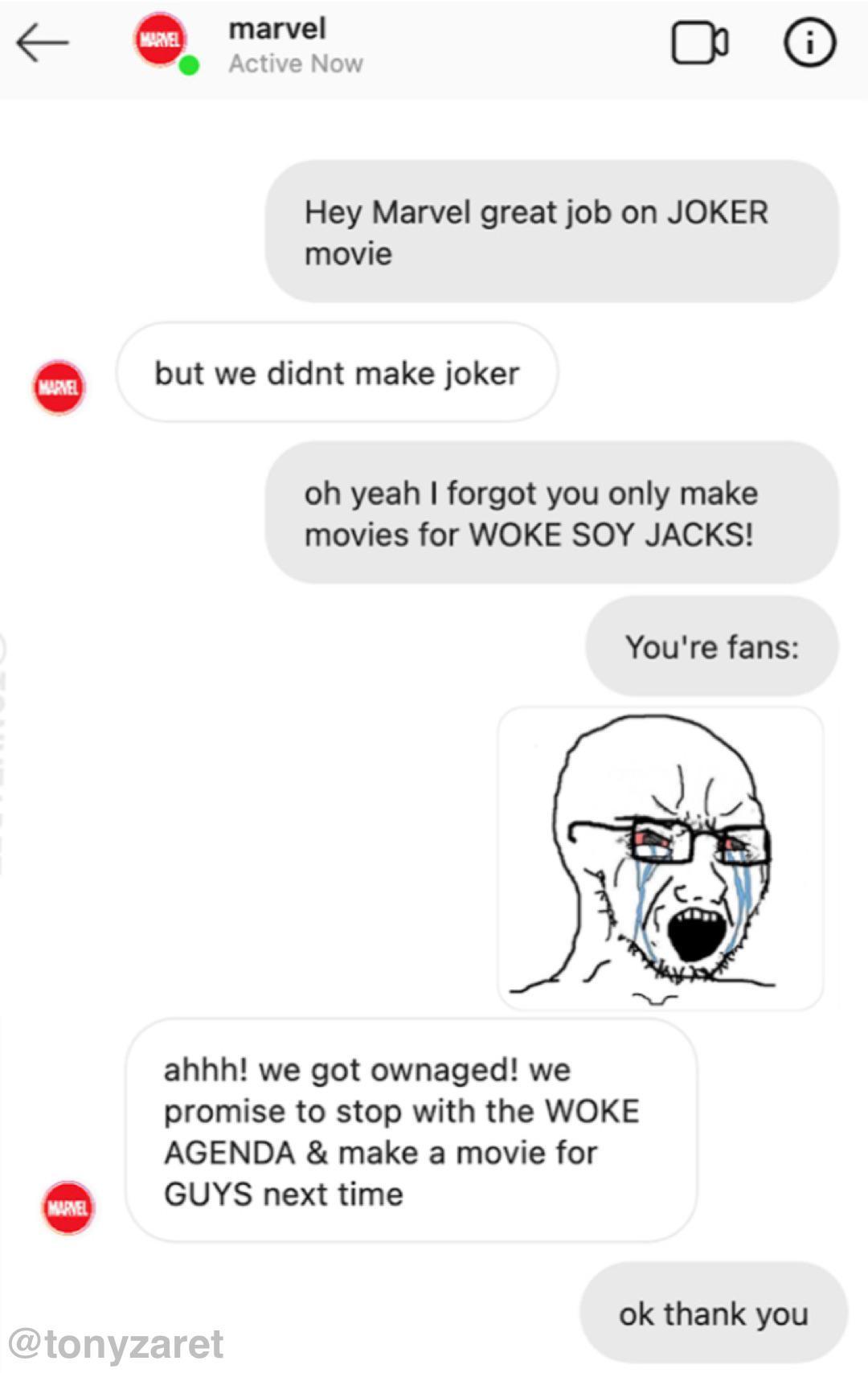Click the crying soyjak image to enlarge it
Viewport: 868px width, 1373px height.
pos(663,856)
